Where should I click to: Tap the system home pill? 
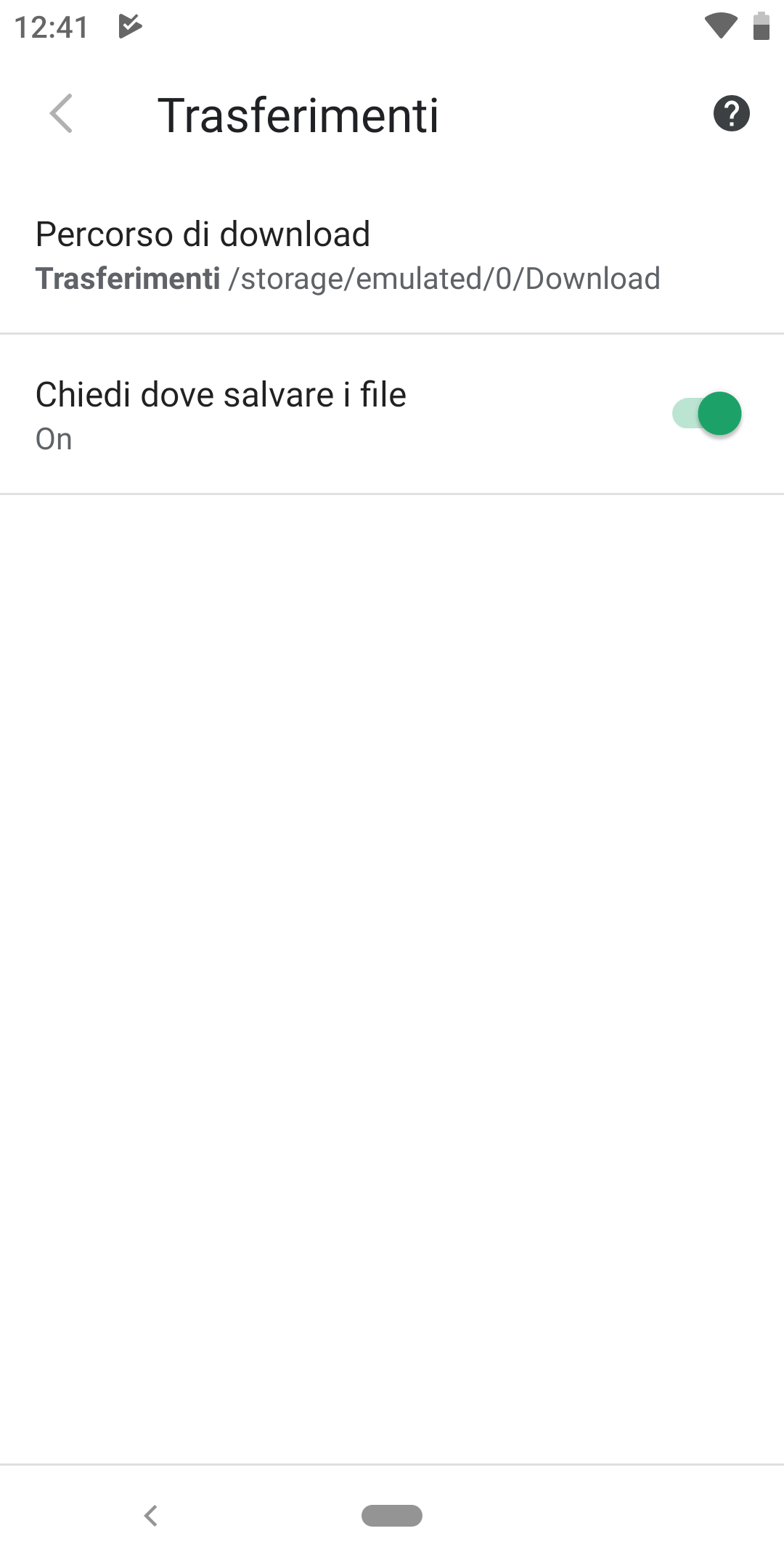(392, 1515)
